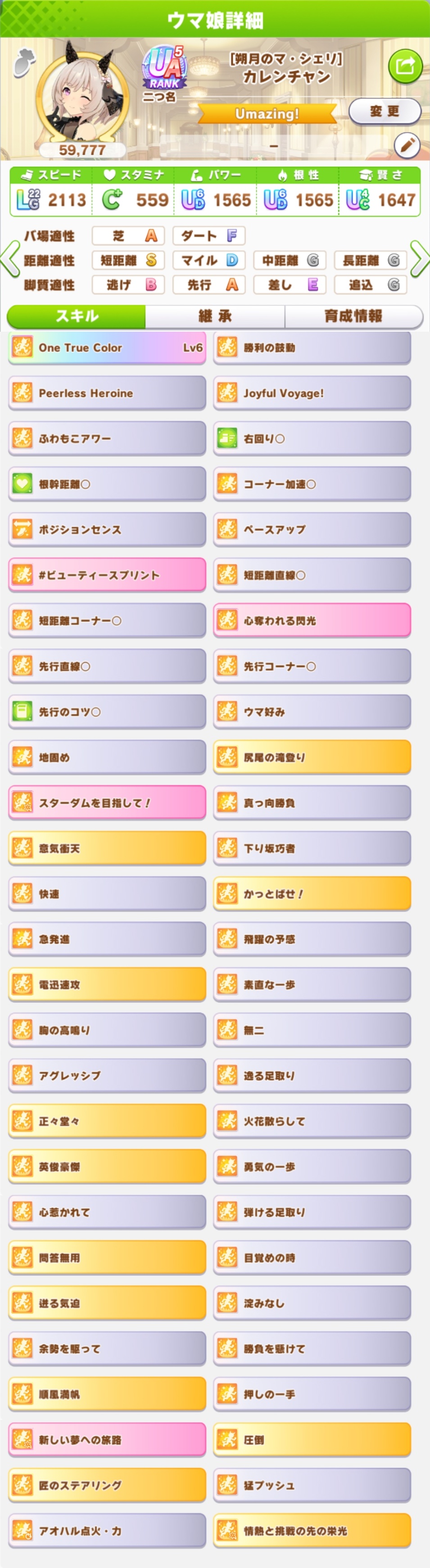View the 心奪われる閃光 skill
The image size is (430, 1568).
[312, 621]
